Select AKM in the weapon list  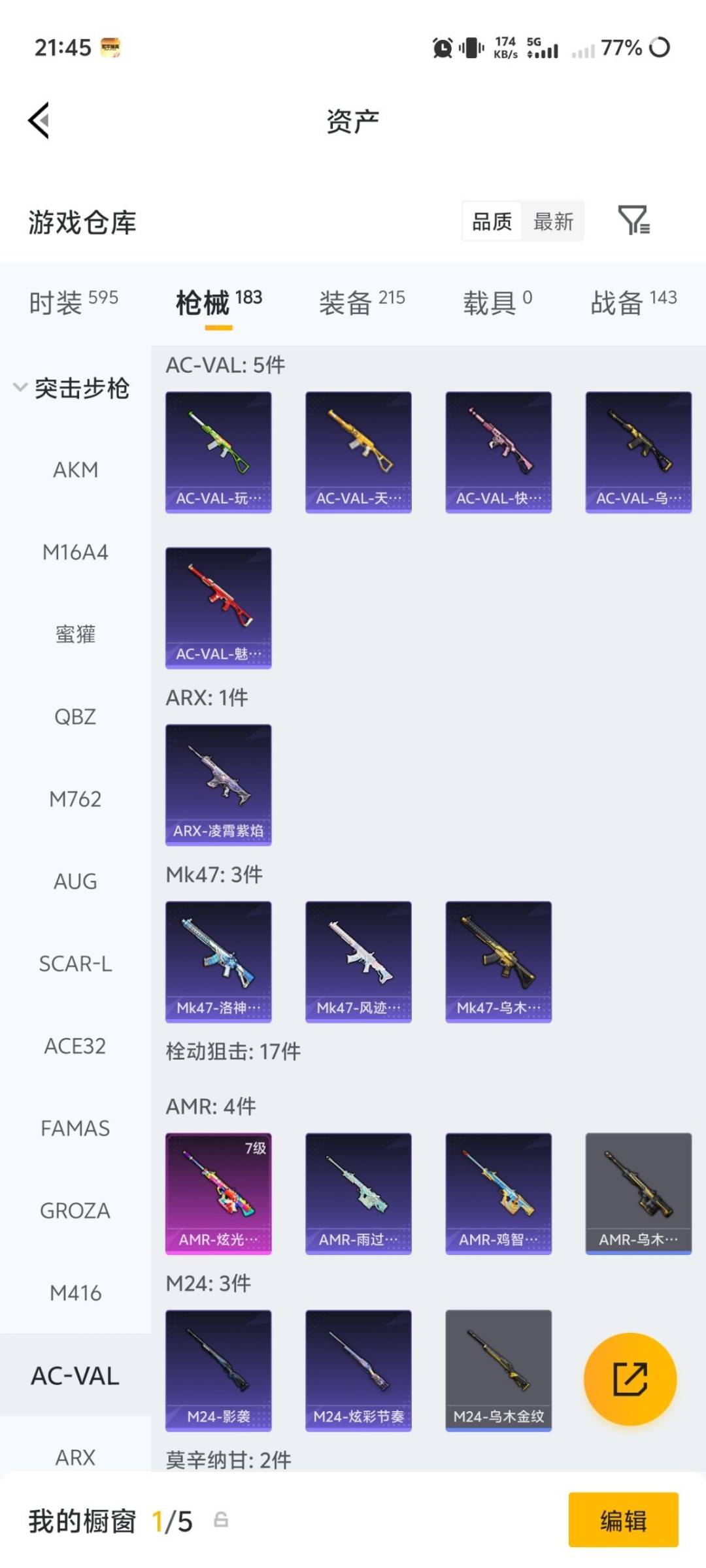(x=75, y=470)
